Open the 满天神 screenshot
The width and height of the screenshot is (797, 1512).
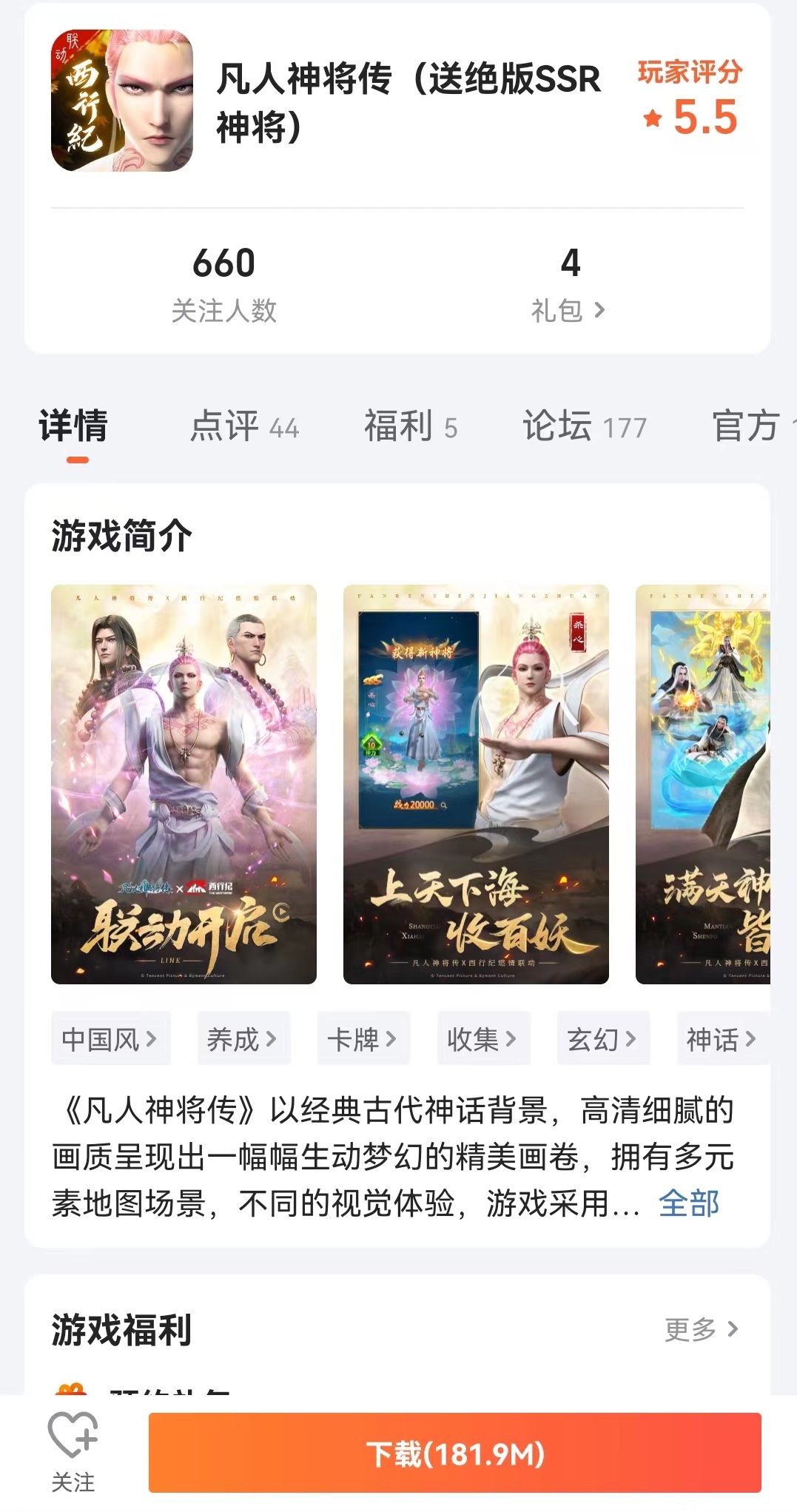[x=703, y=784]
